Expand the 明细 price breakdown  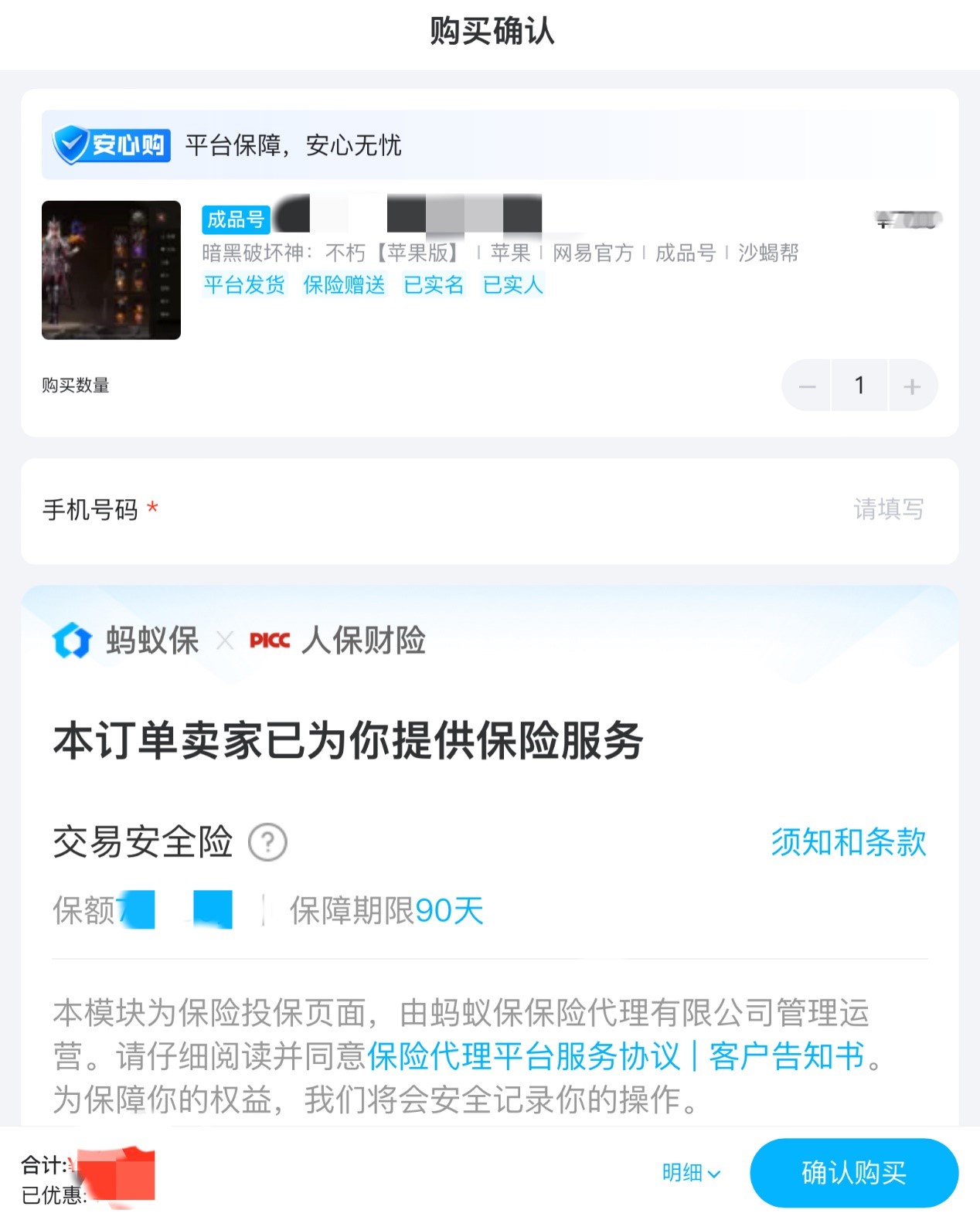(691, 1173)
